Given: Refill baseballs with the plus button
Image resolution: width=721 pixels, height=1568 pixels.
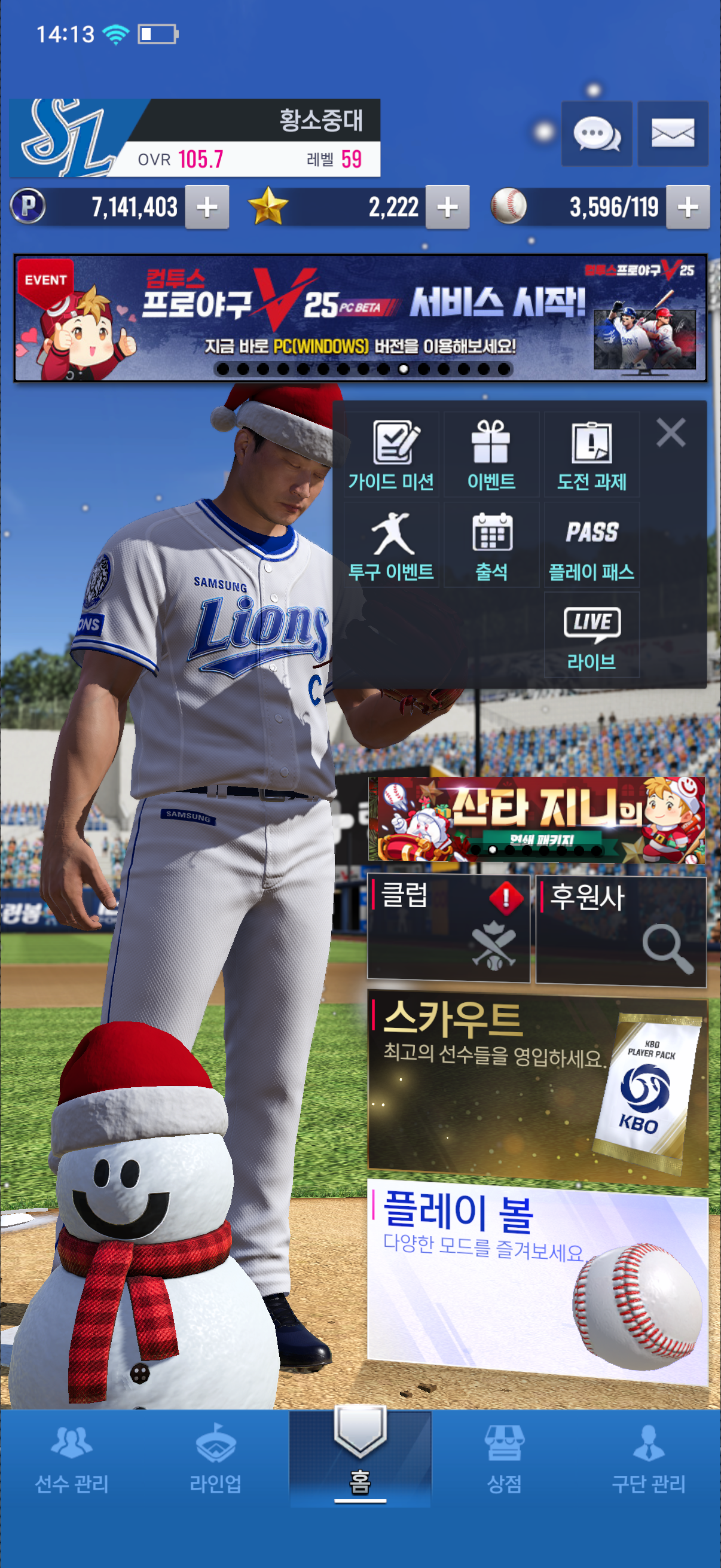Looking at the screenshot, I should point(688,208).
